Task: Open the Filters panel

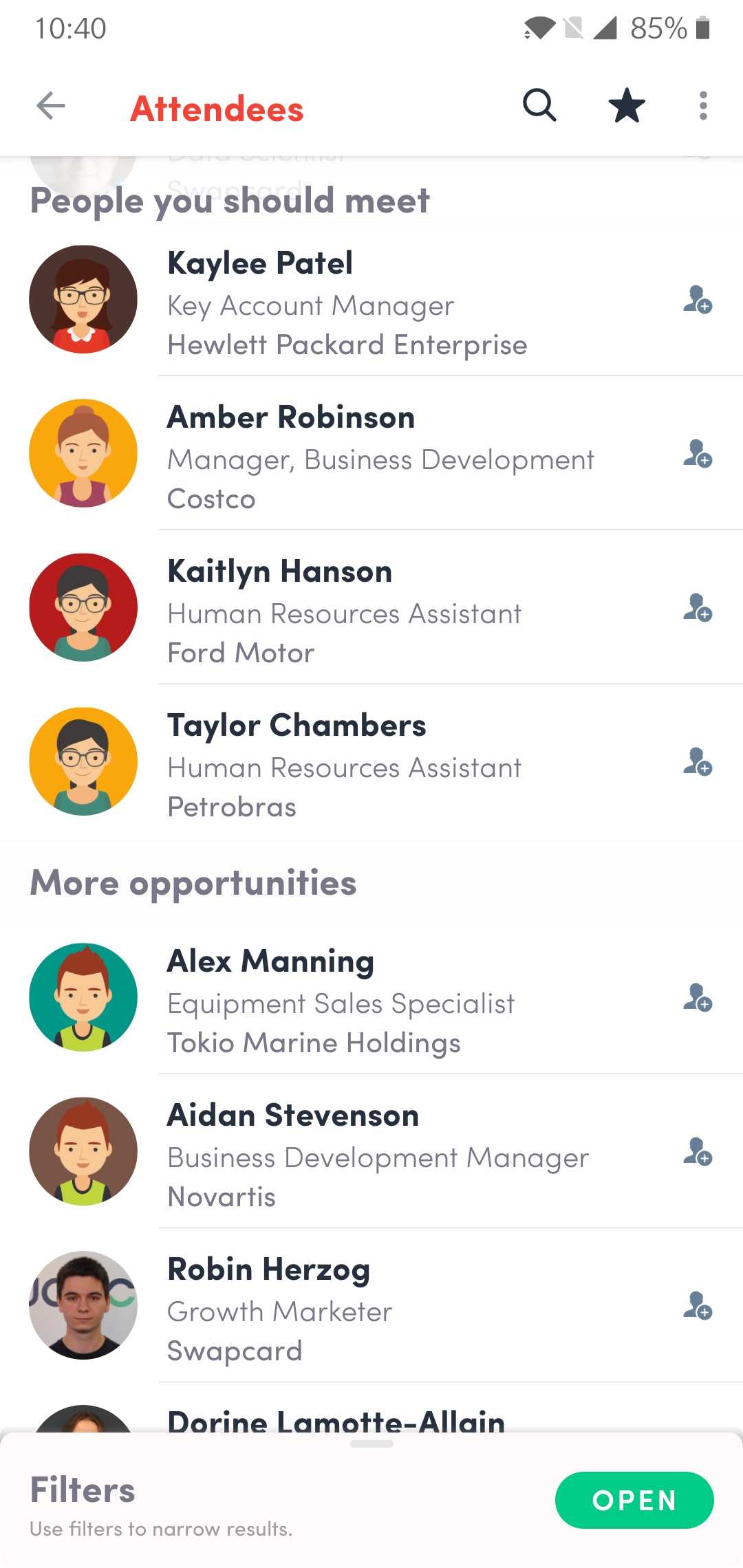Action: [634, 1500]
